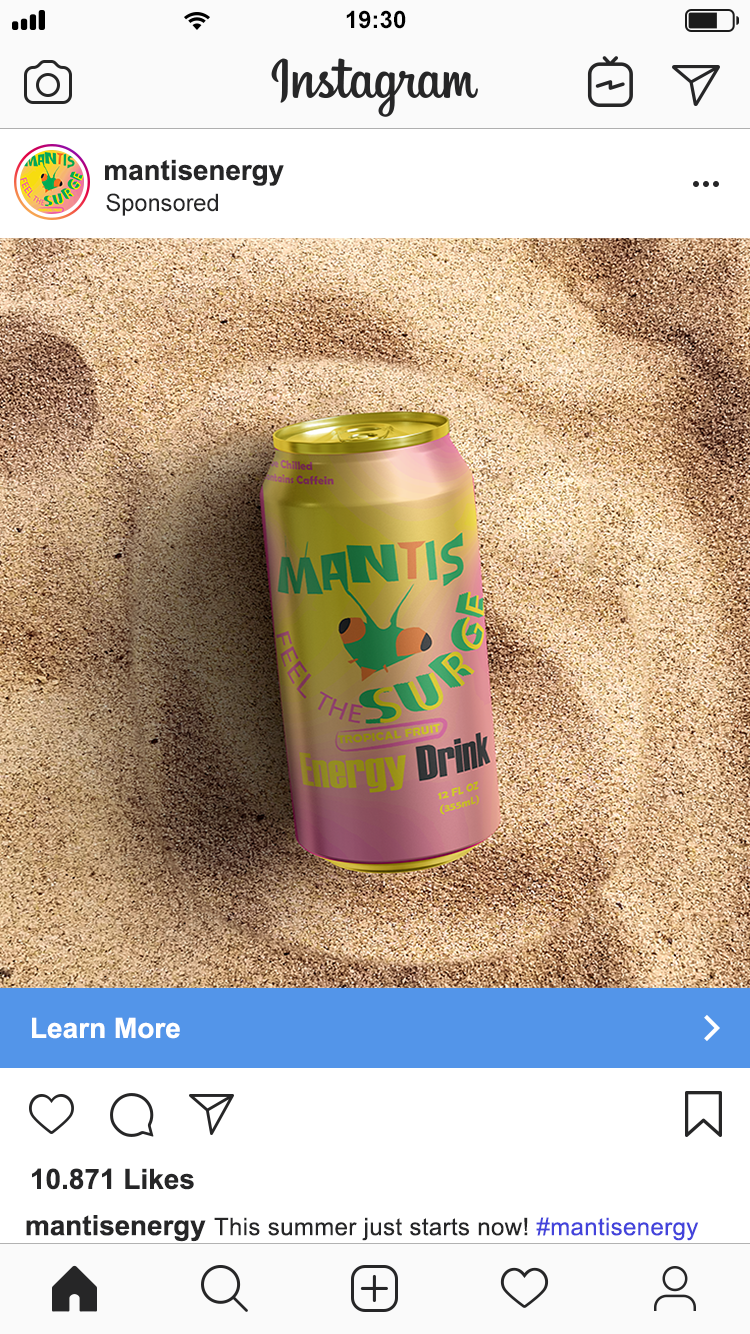
Task: Open the post's three-dot options menu
Action: [706, 184]
